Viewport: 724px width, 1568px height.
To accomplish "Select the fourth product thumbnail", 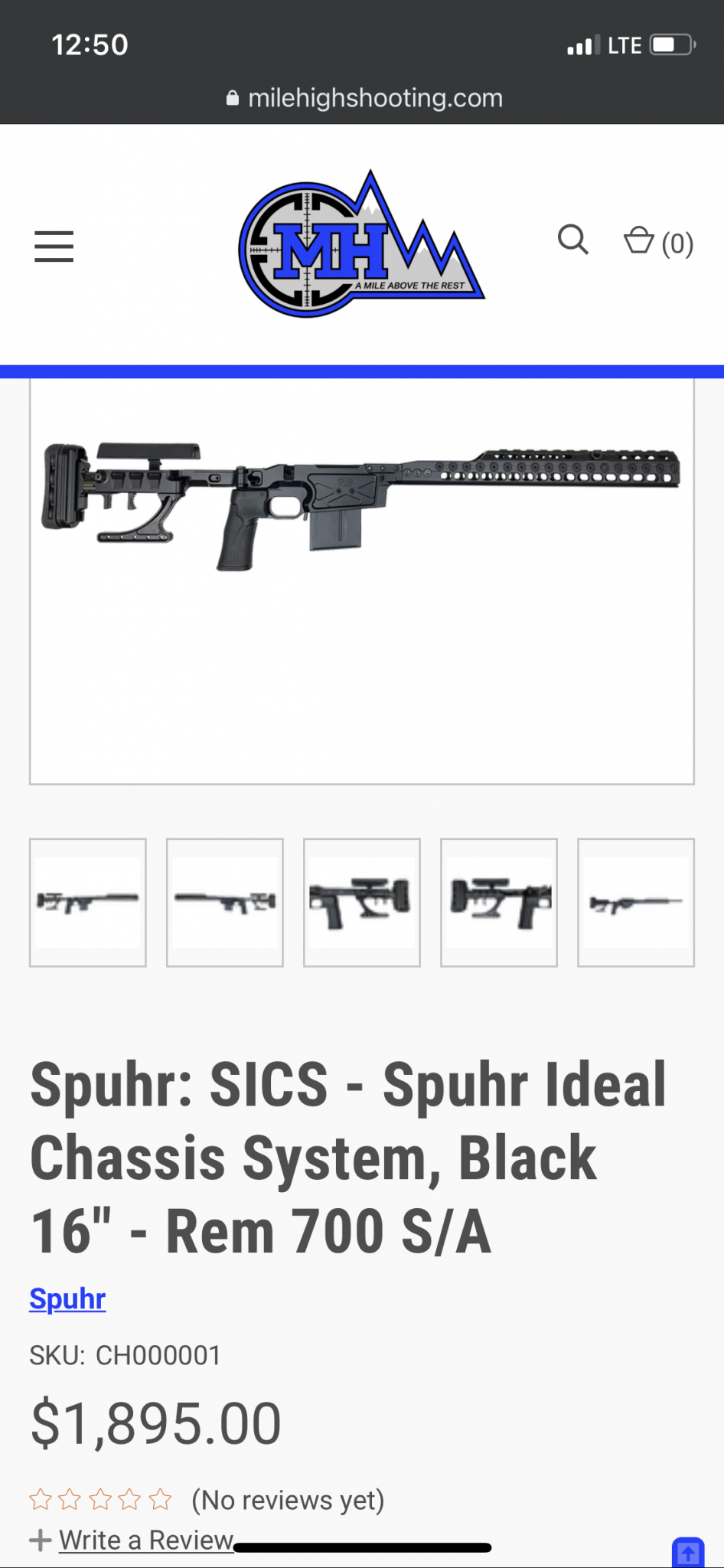I will tap(499, 903).
